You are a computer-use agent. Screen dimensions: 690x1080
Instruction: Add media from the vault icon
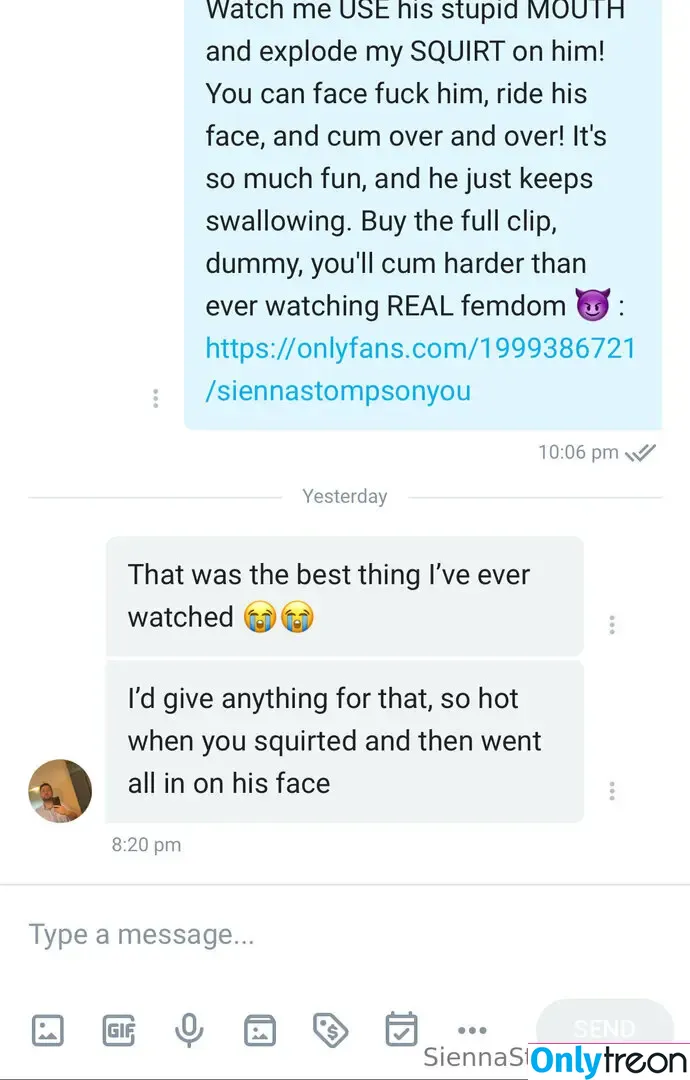260,1029
